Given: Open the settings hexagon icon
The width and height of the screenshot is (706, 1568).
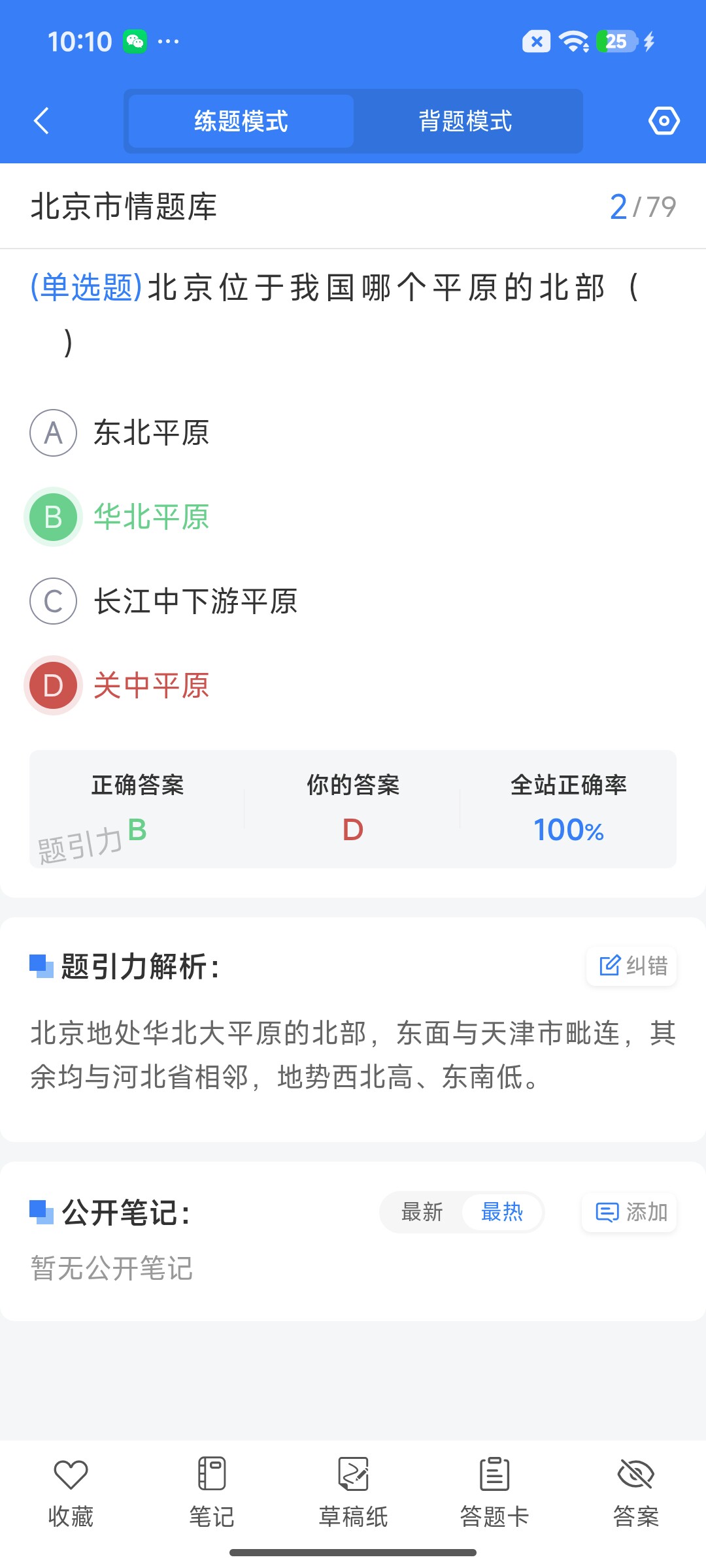Looking at the screenshot, I should click(664, 121).
